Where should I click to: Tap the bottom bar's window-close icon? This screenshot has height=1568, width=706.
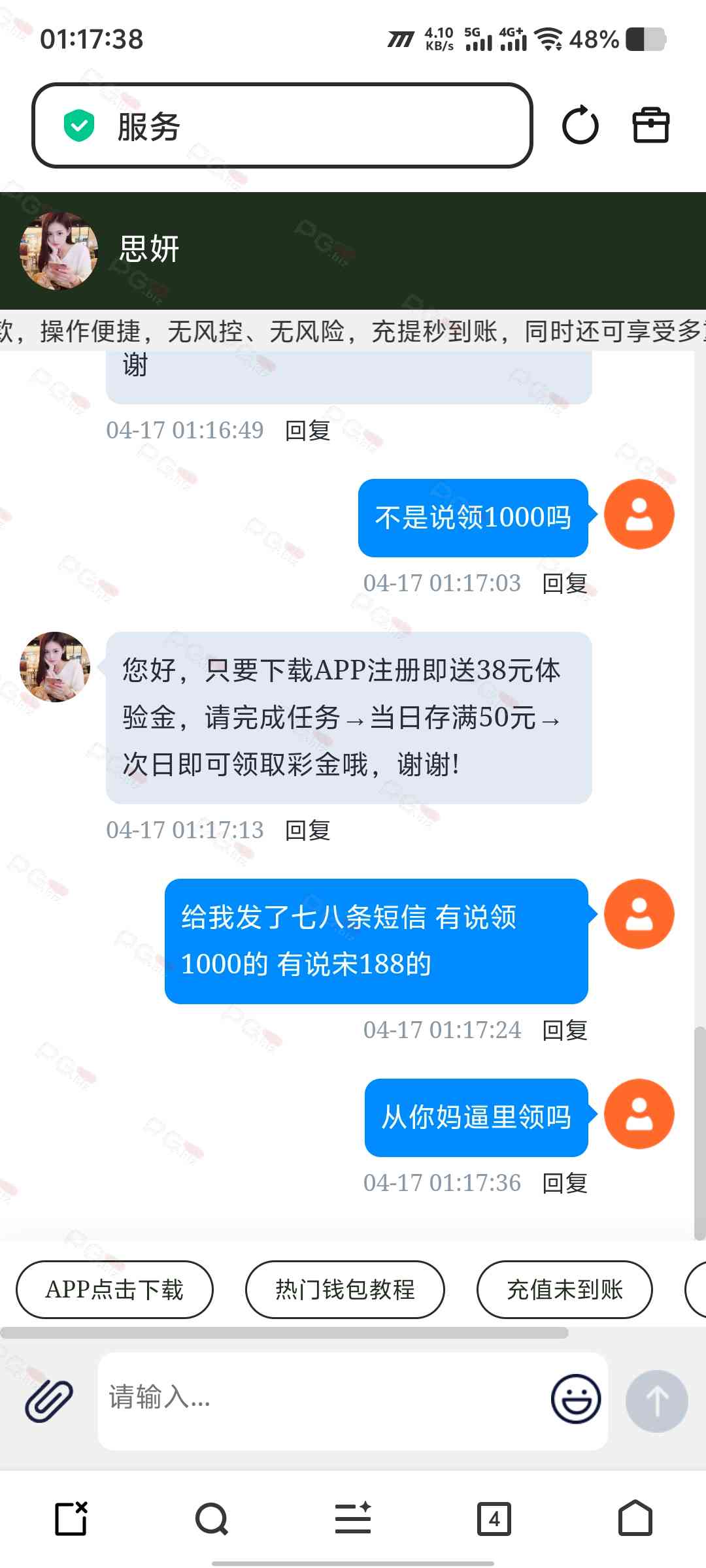click(71, 1518)
